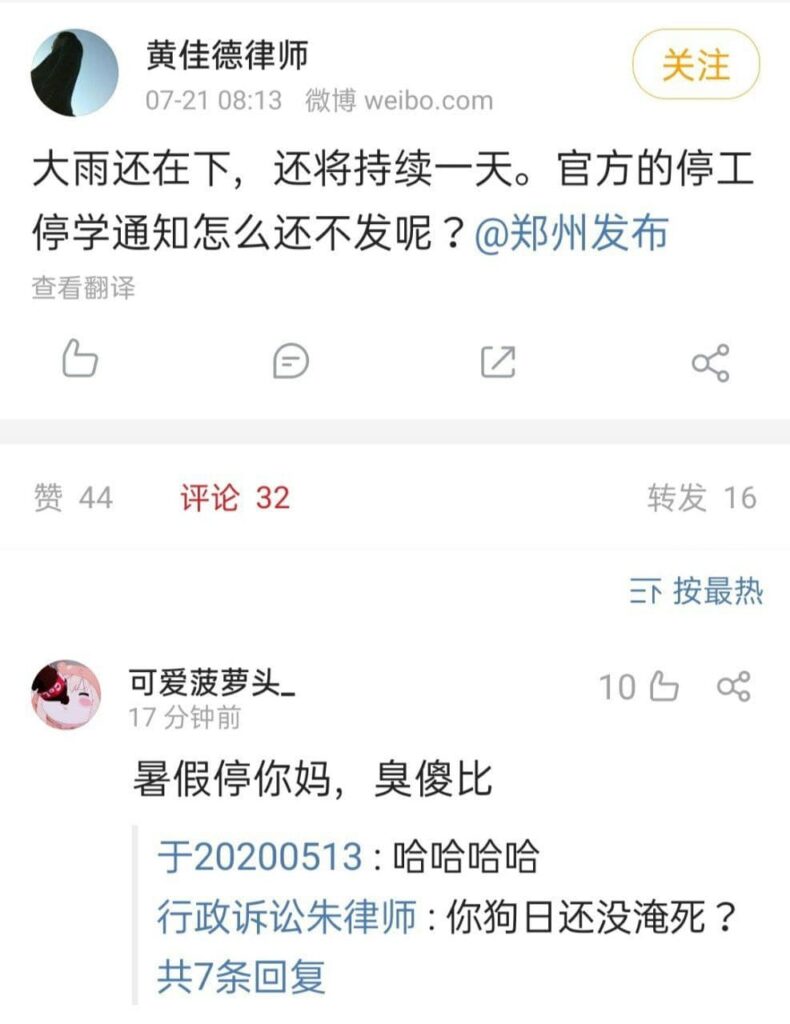Expand 共7条回复 to view all replies

tap(241, 976)
